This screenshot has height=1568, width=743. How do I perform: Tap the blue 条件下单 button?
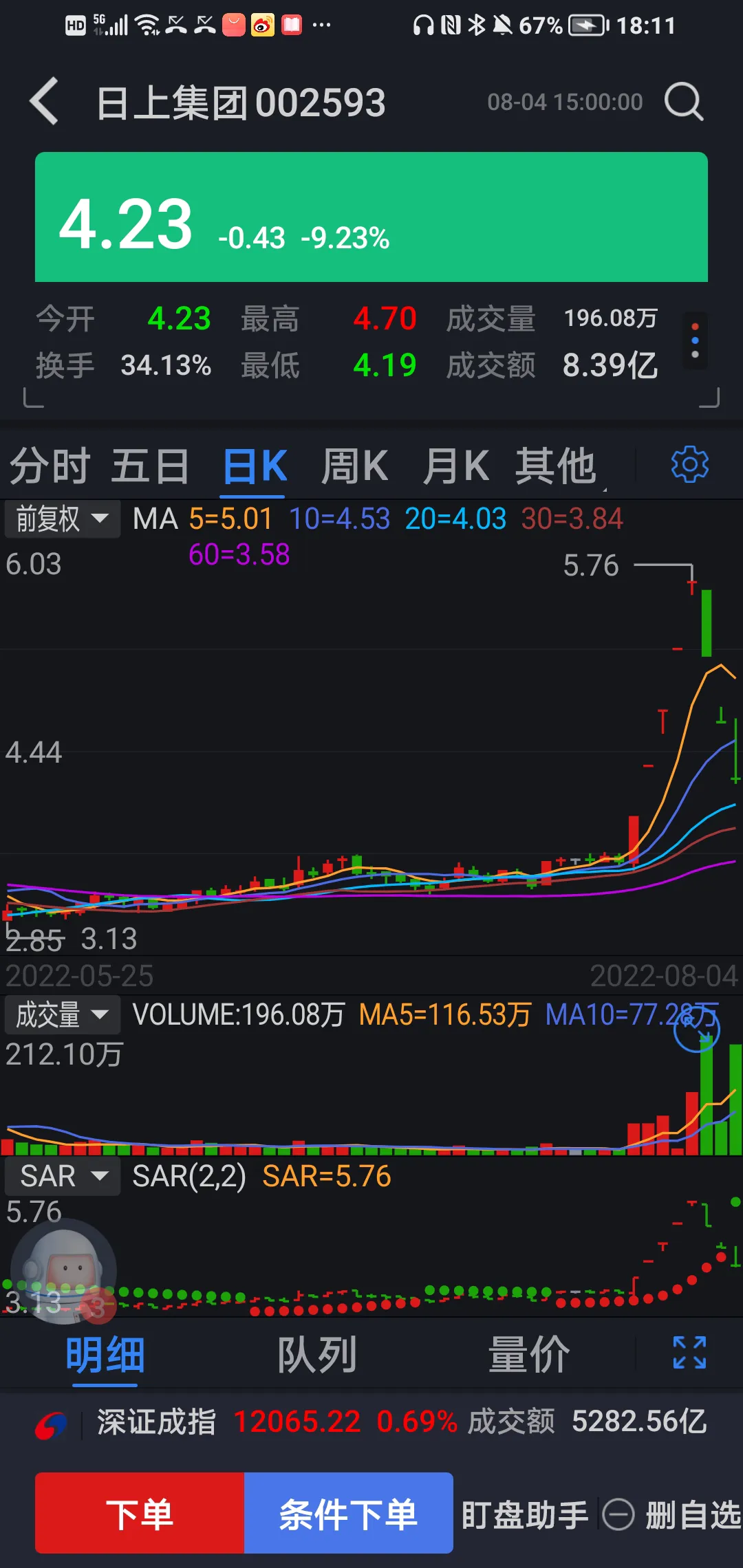348,1513
